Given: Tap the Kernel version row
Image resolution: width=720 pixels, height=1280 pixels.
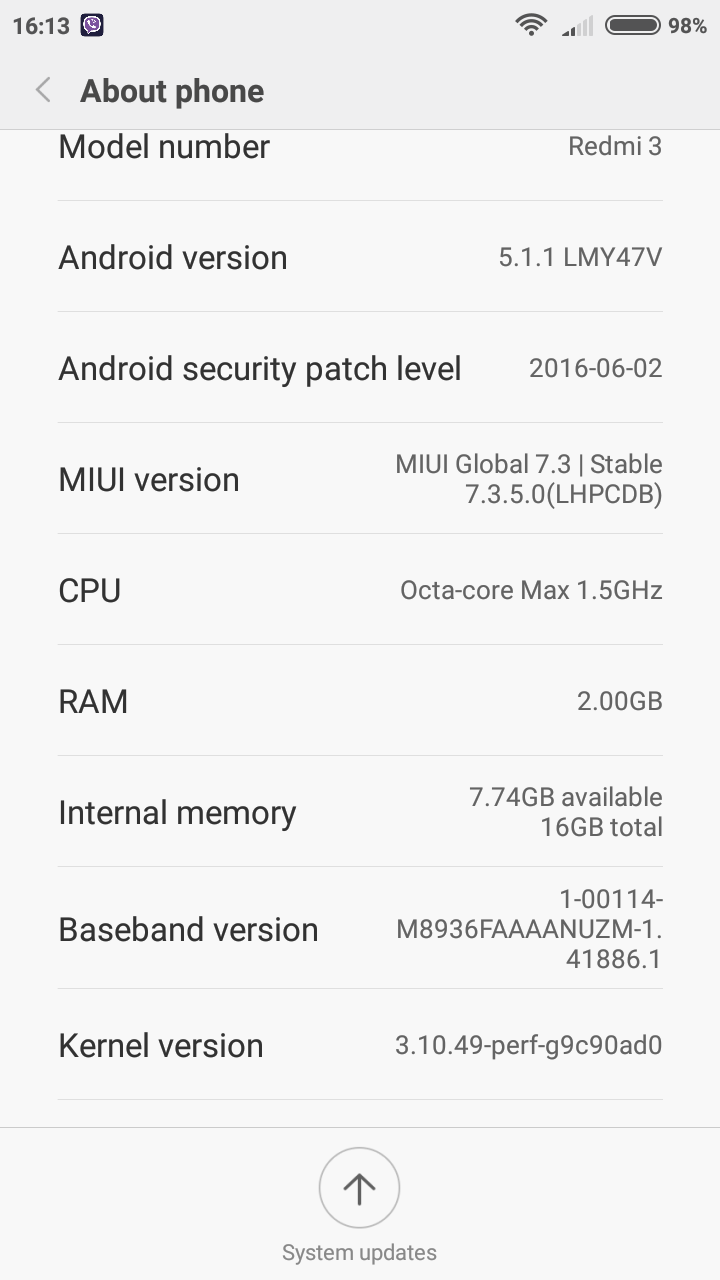Looking at the screenshot, I should [x=360, y=1045].
